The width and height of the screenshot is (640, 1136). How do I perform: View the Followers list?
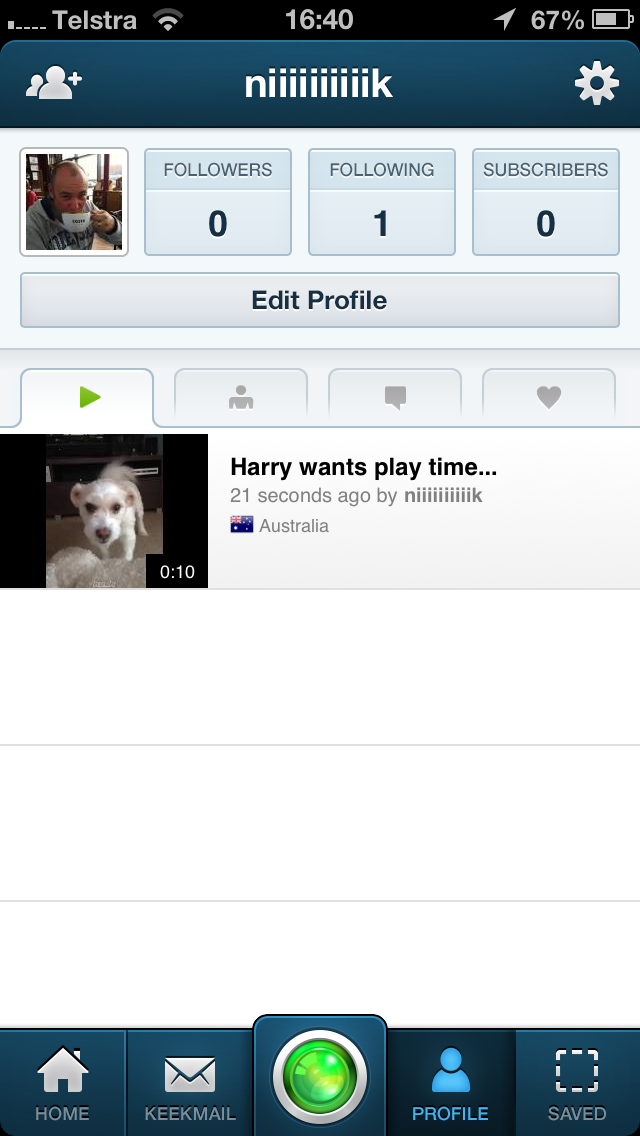coord(218,202)
